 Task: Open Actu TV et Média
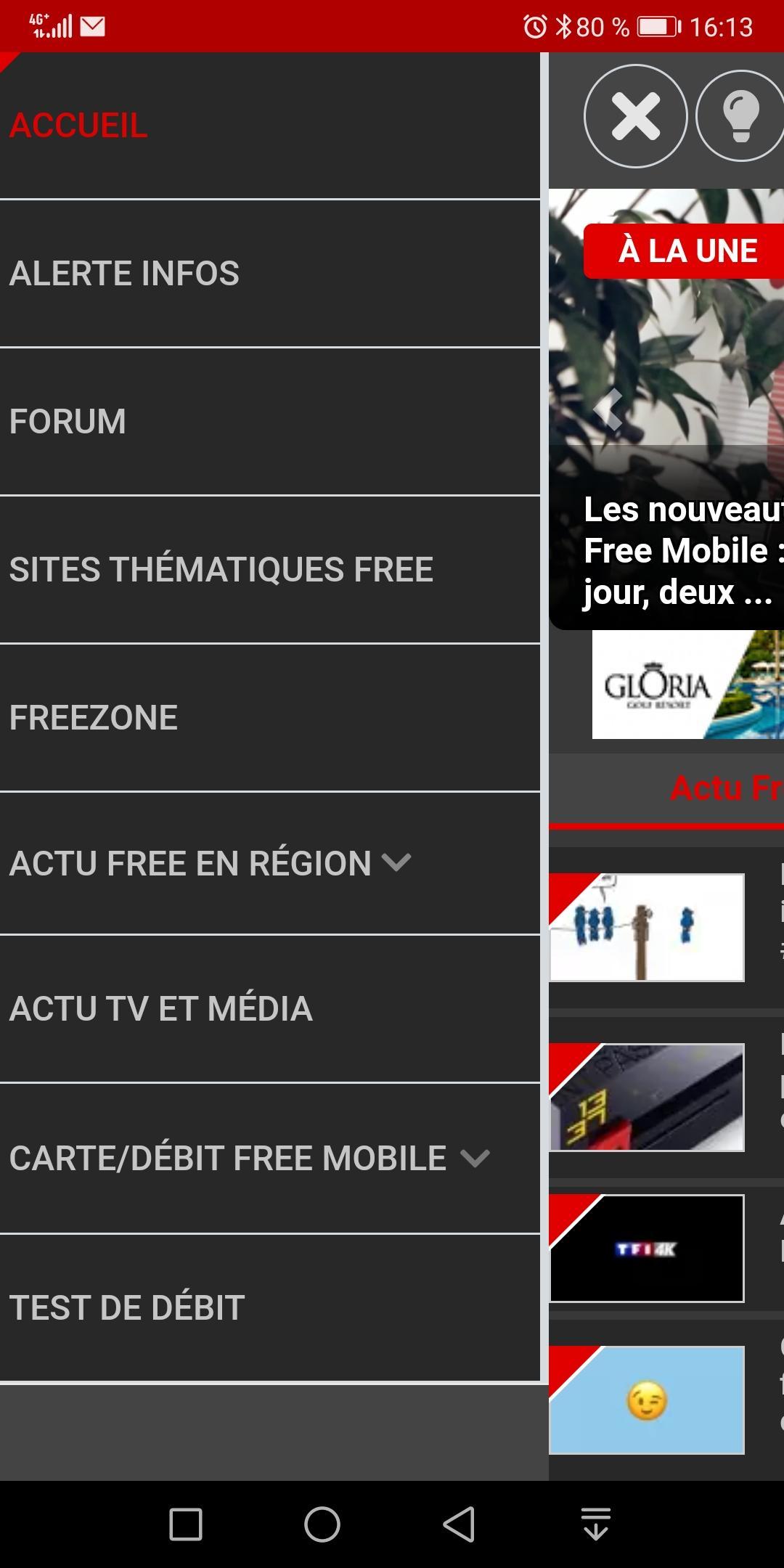[270, 1009]
